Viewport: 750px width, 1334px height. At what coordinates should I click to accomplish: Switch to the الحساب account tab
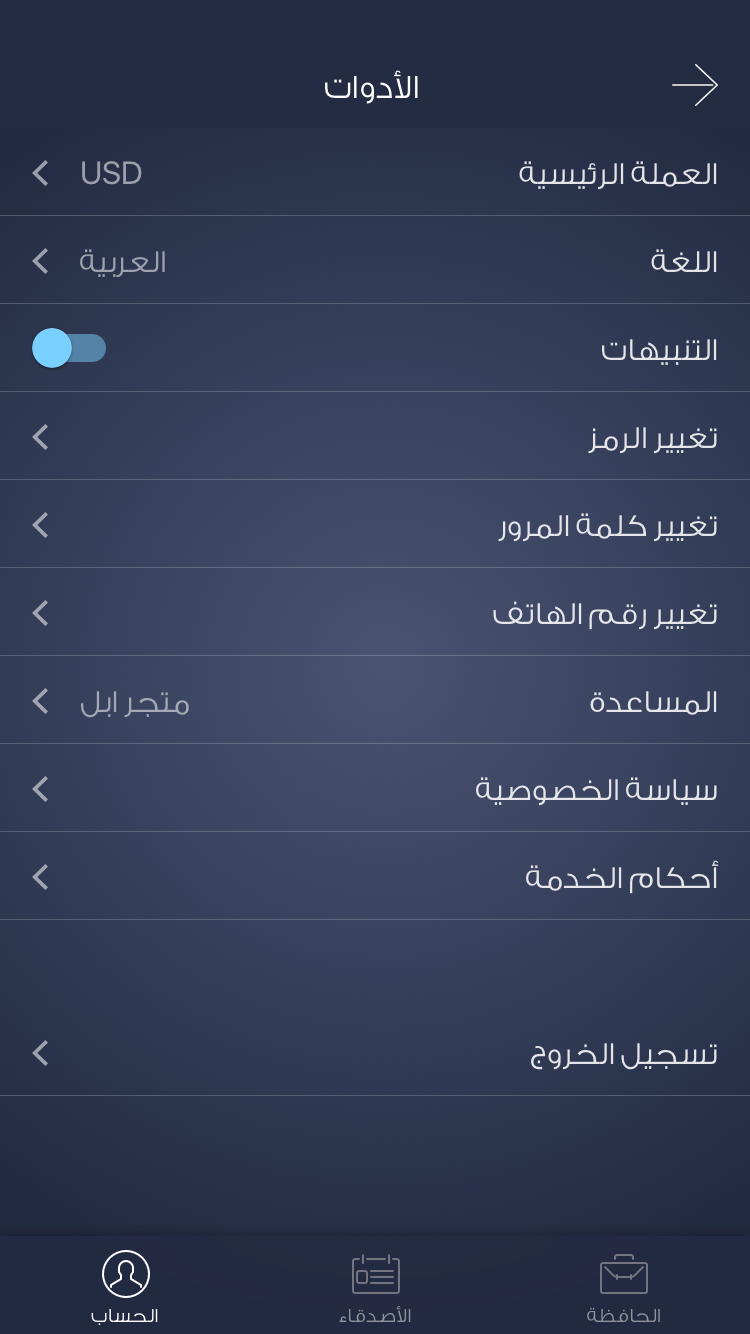point(125,1286)
